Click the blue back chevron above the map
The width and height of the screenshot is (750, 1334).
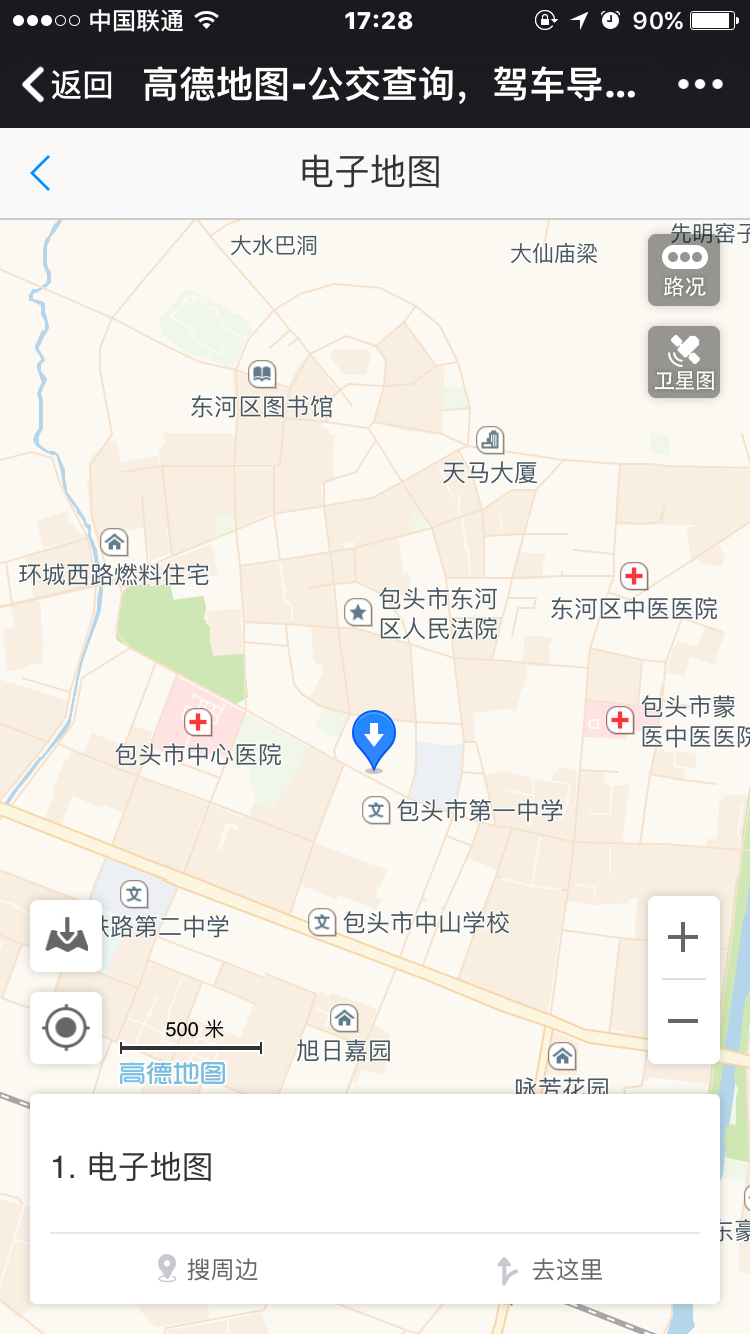40,172
